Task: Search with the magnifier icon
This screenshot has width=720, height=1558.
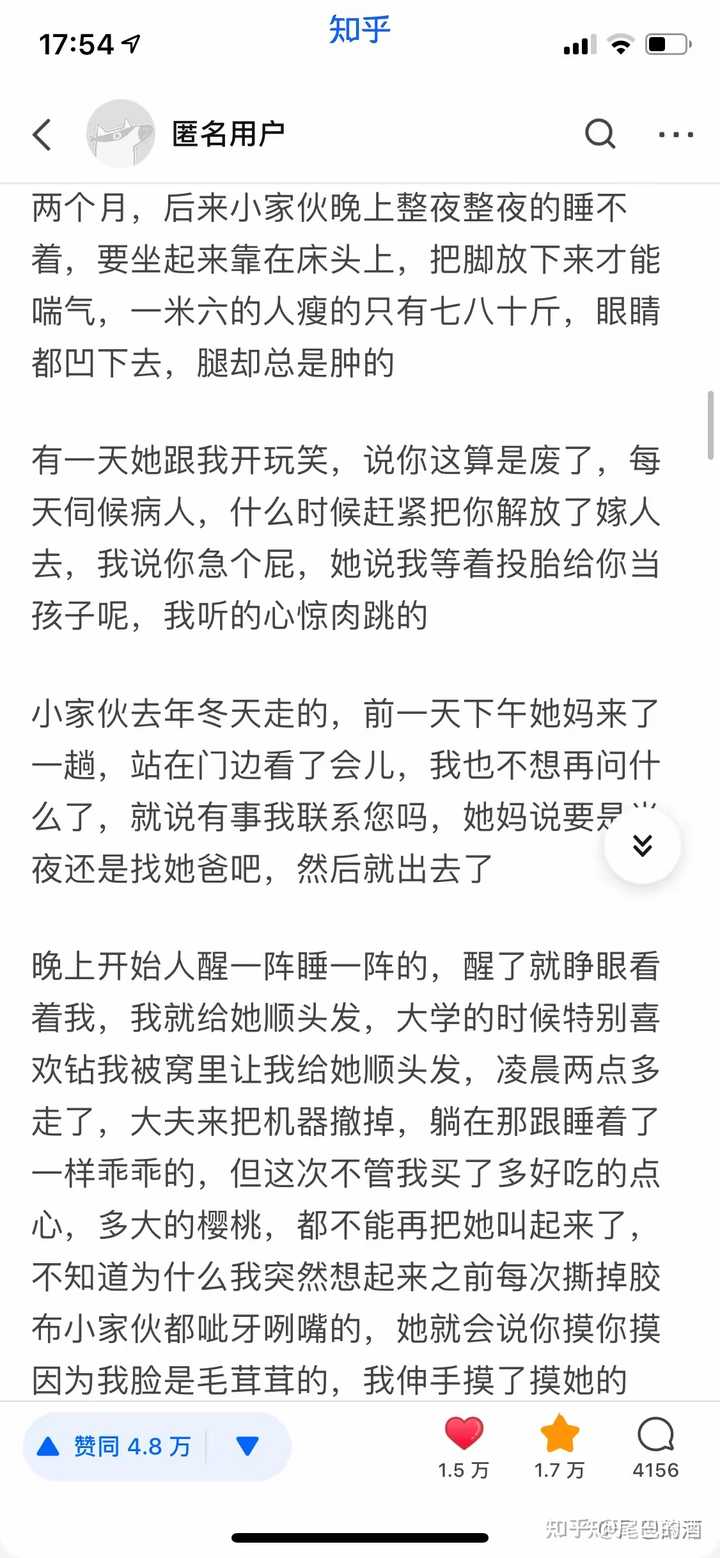Action: point(600,134)
